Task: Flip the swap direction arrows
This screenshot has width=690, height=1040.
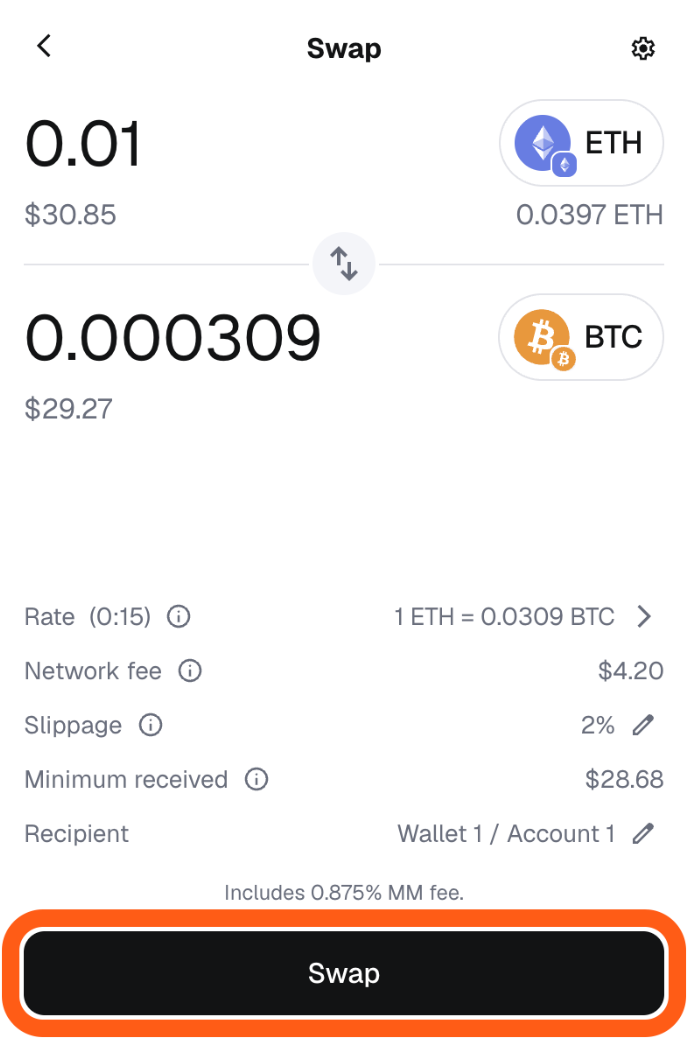Action: coord(344,264)
